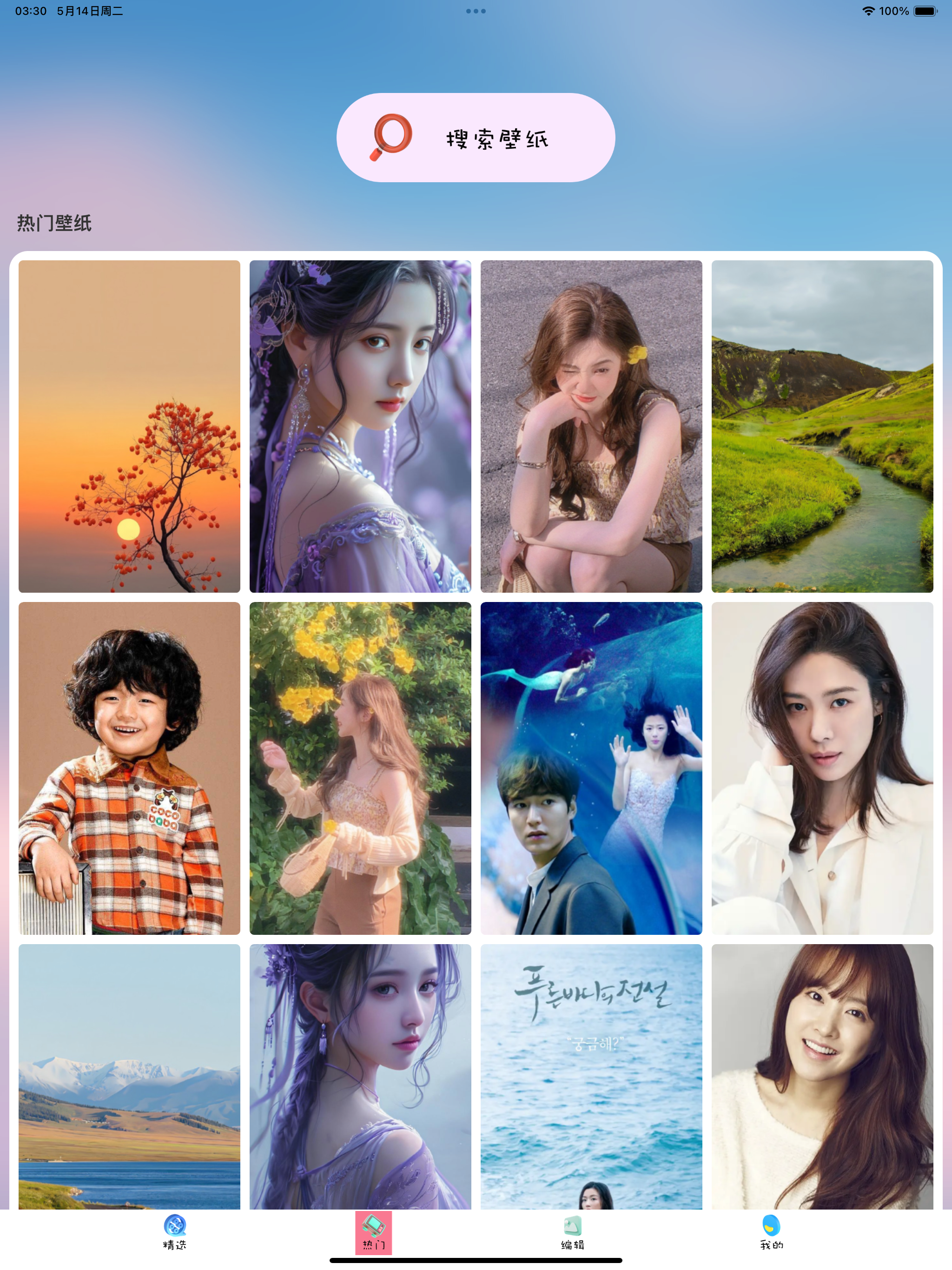This screenshot has width=952, height=1270.
Task: View the smiling woman in white sweater wallpaper
Action: coord(822,1077)
